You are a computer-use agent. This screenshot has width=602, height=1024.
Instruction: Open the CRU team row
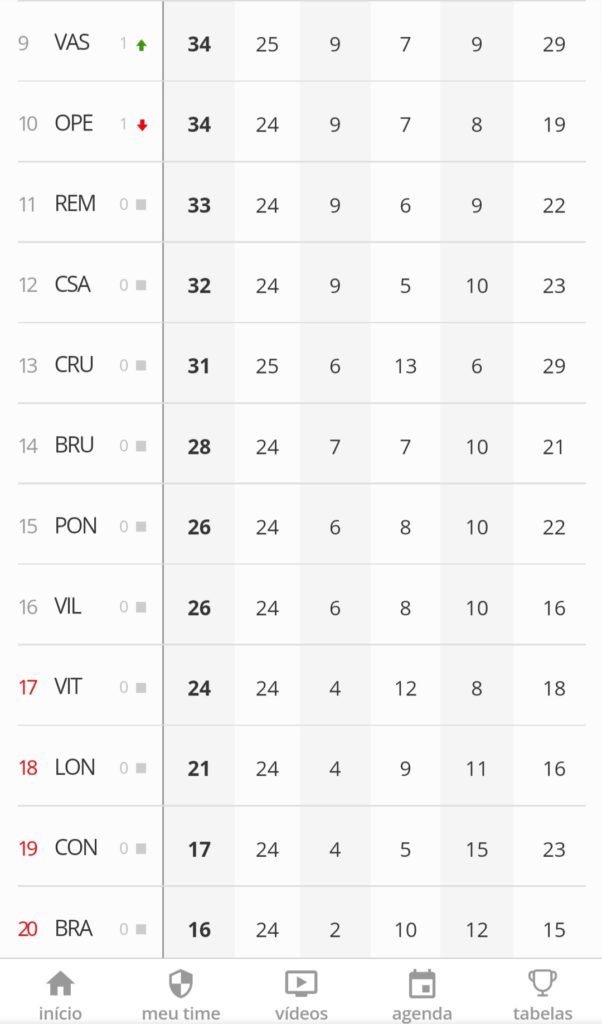click(74, 365)
